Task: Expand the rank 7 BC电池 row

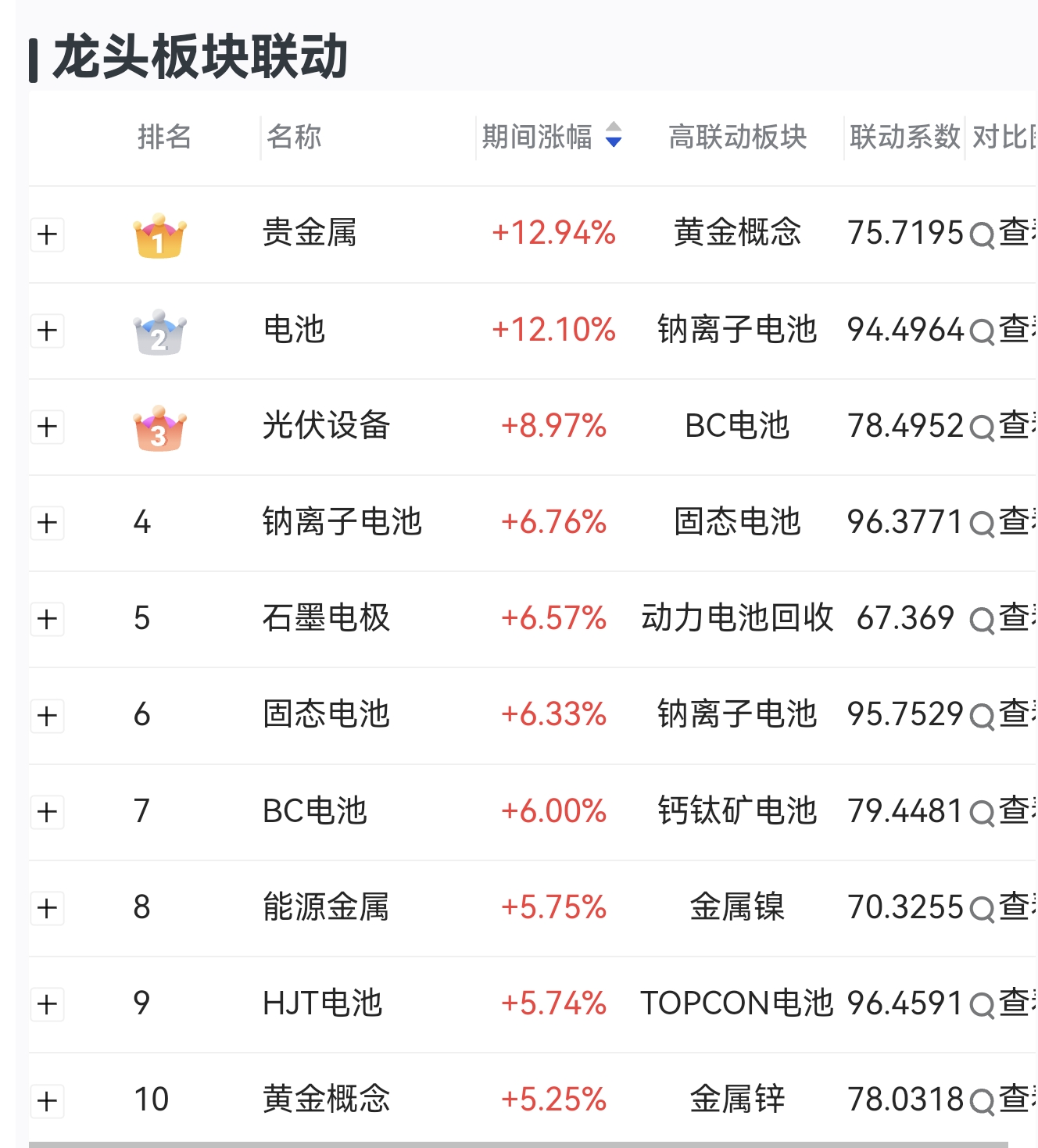Action: coord(47,811)
